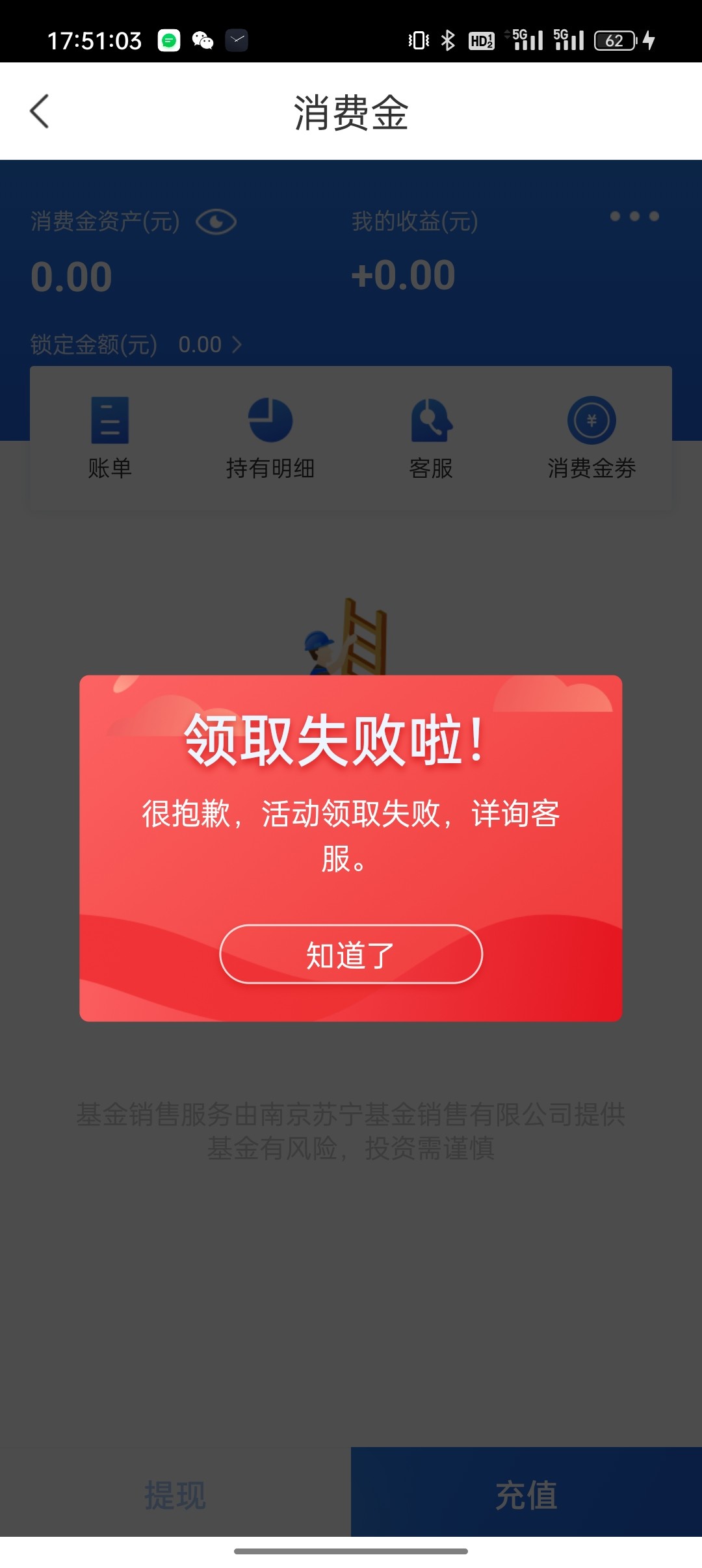Open 账单 bills
The image size is (702, 1568).
pos(110,438)
